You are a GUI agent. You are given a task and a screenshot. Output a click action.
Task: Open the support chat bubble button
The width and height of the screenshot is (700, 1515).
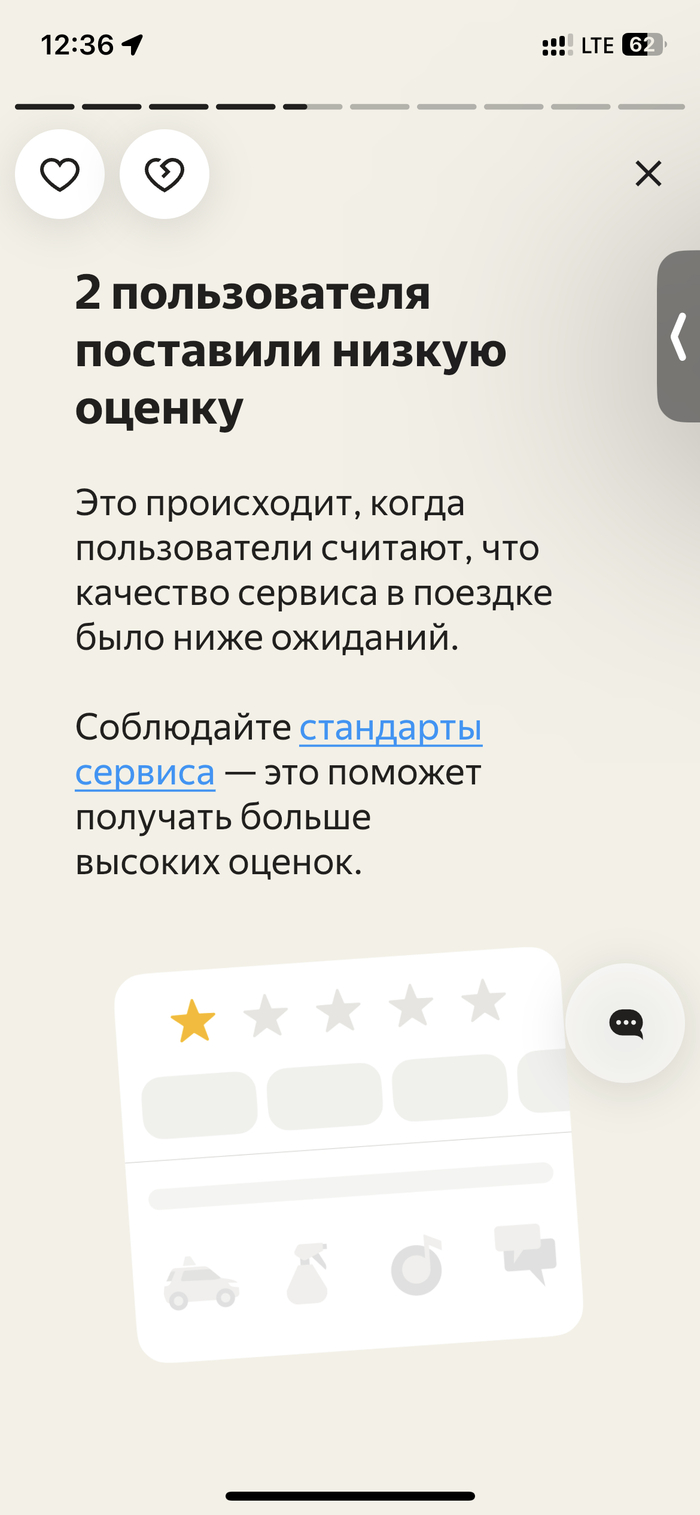coord(626,1022)
